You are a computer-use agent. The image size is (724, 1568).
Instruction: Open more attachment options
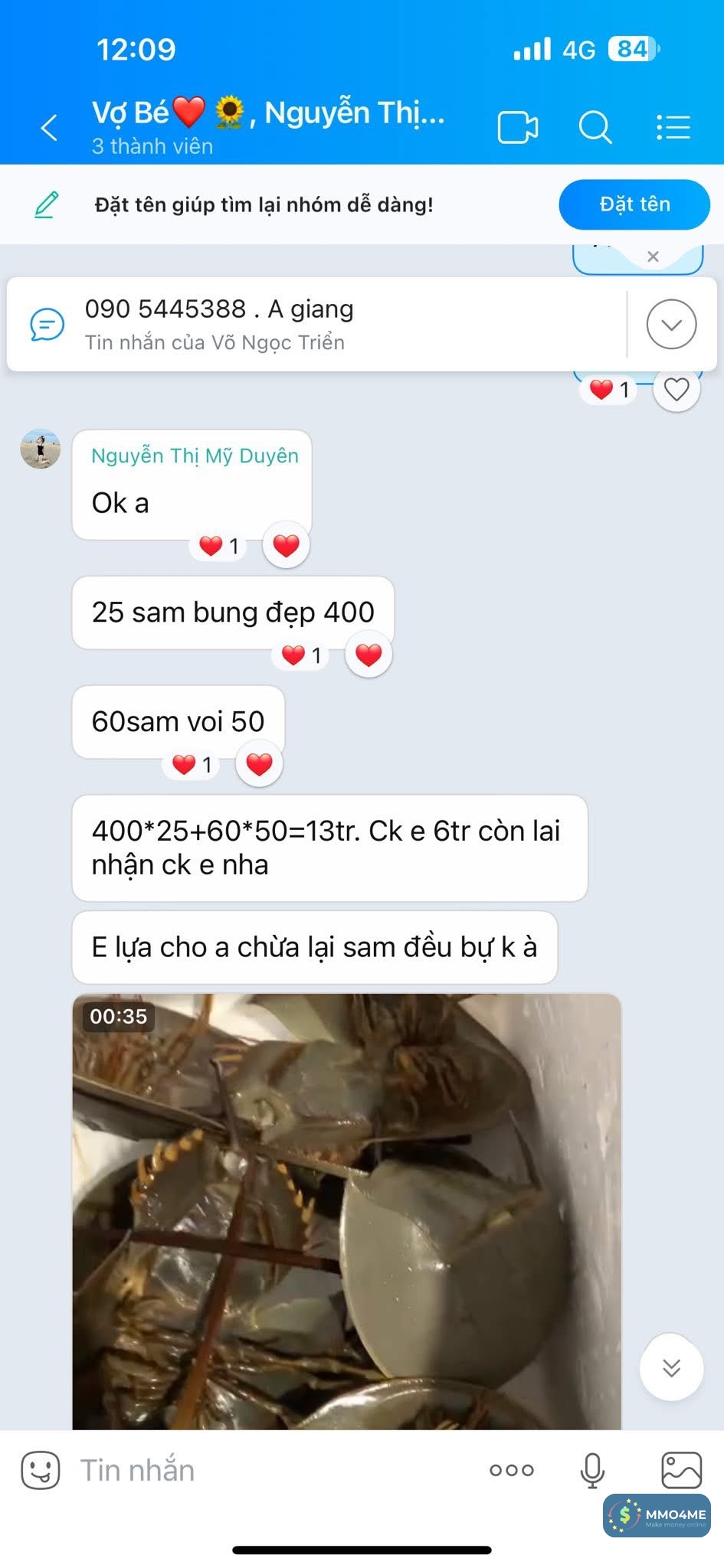pos(511,1470)
